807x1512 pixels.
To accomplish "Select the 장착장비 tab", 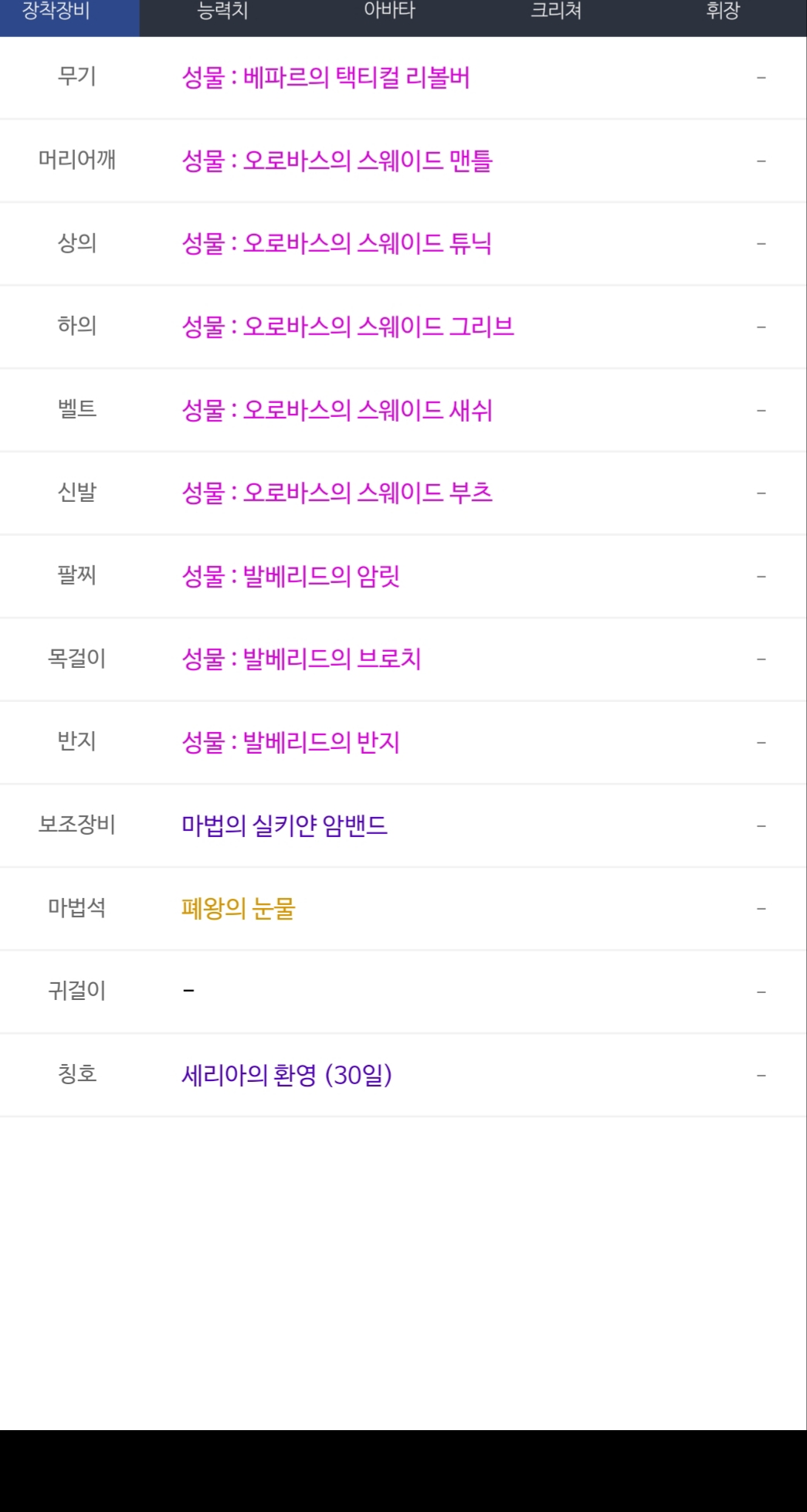I will pos(56,12).
